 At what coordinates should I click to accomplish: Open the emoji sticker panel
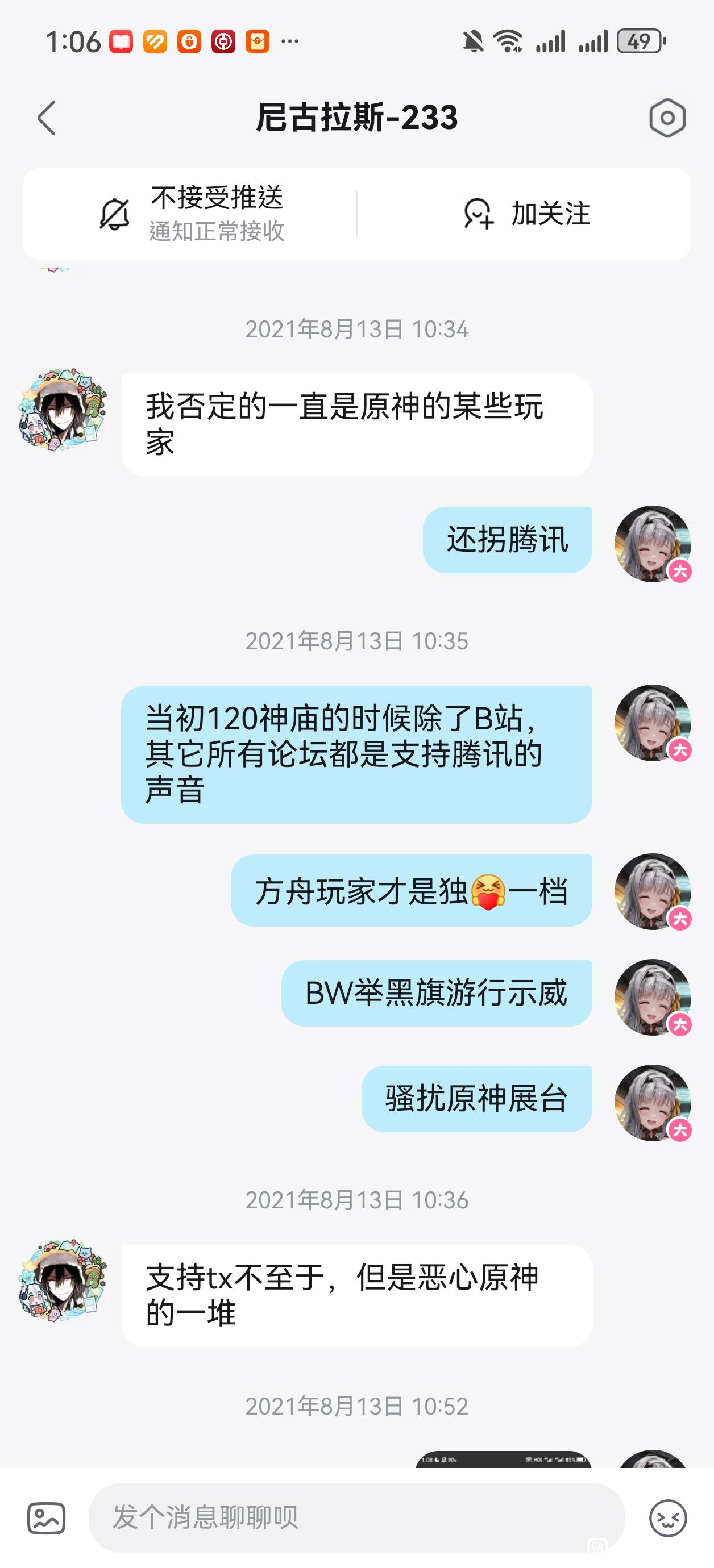pos(668,1517)
